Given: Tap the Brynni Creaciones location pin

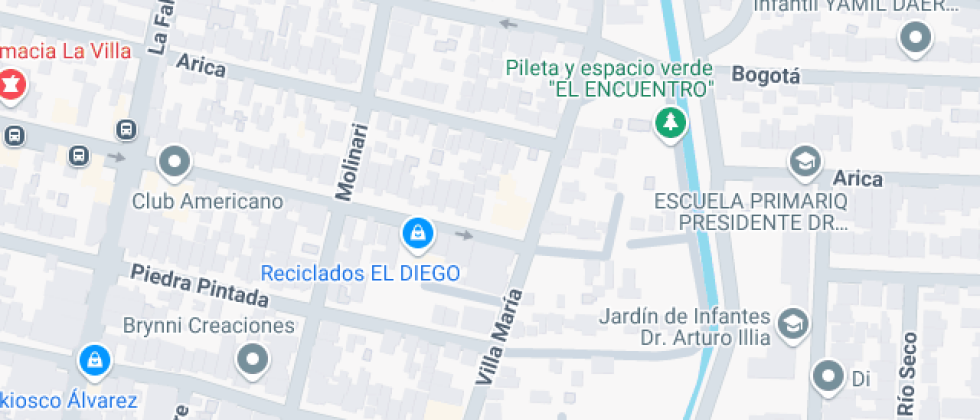Looking at the screenshot, I should point(253,361).
